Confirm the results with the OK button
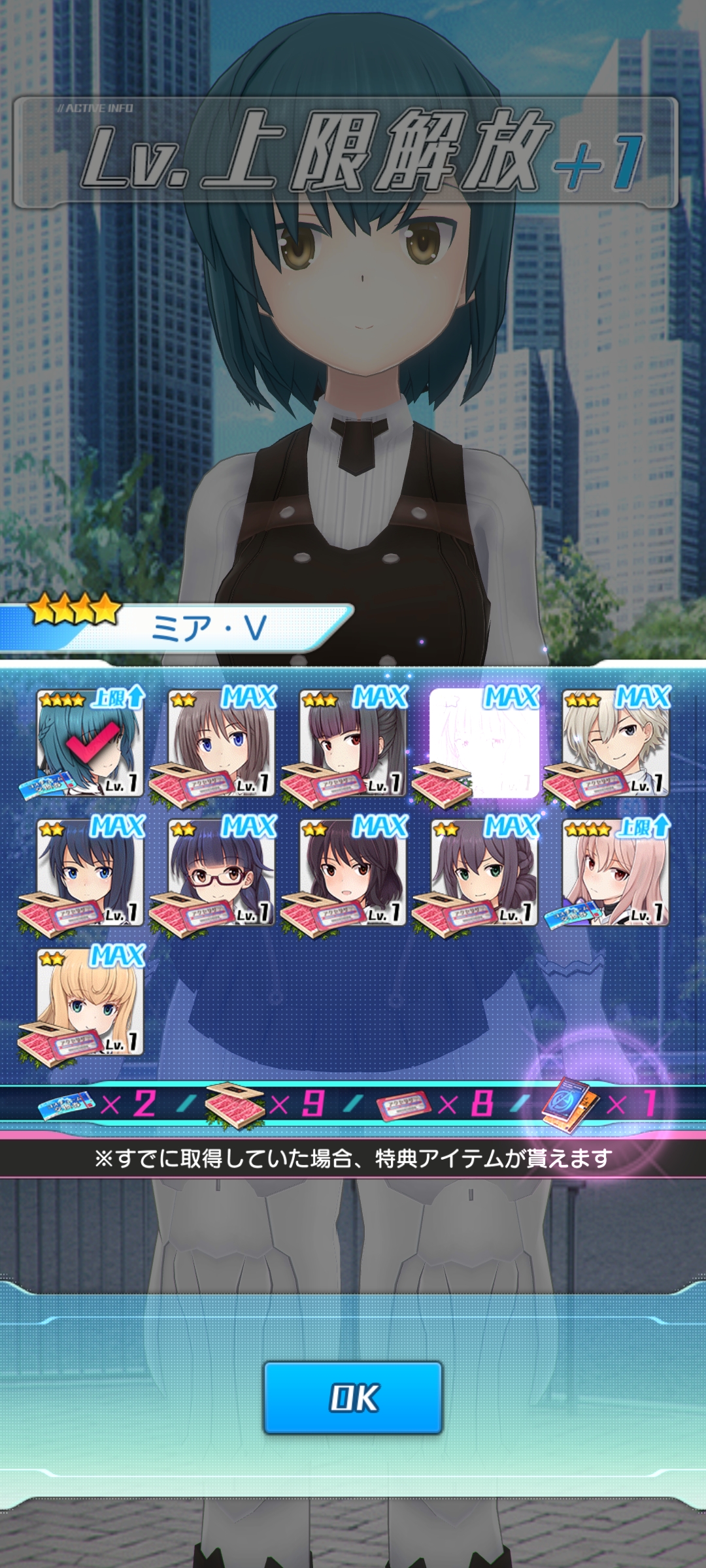This screenshot has width=706, height=1568. point(353,1398)
